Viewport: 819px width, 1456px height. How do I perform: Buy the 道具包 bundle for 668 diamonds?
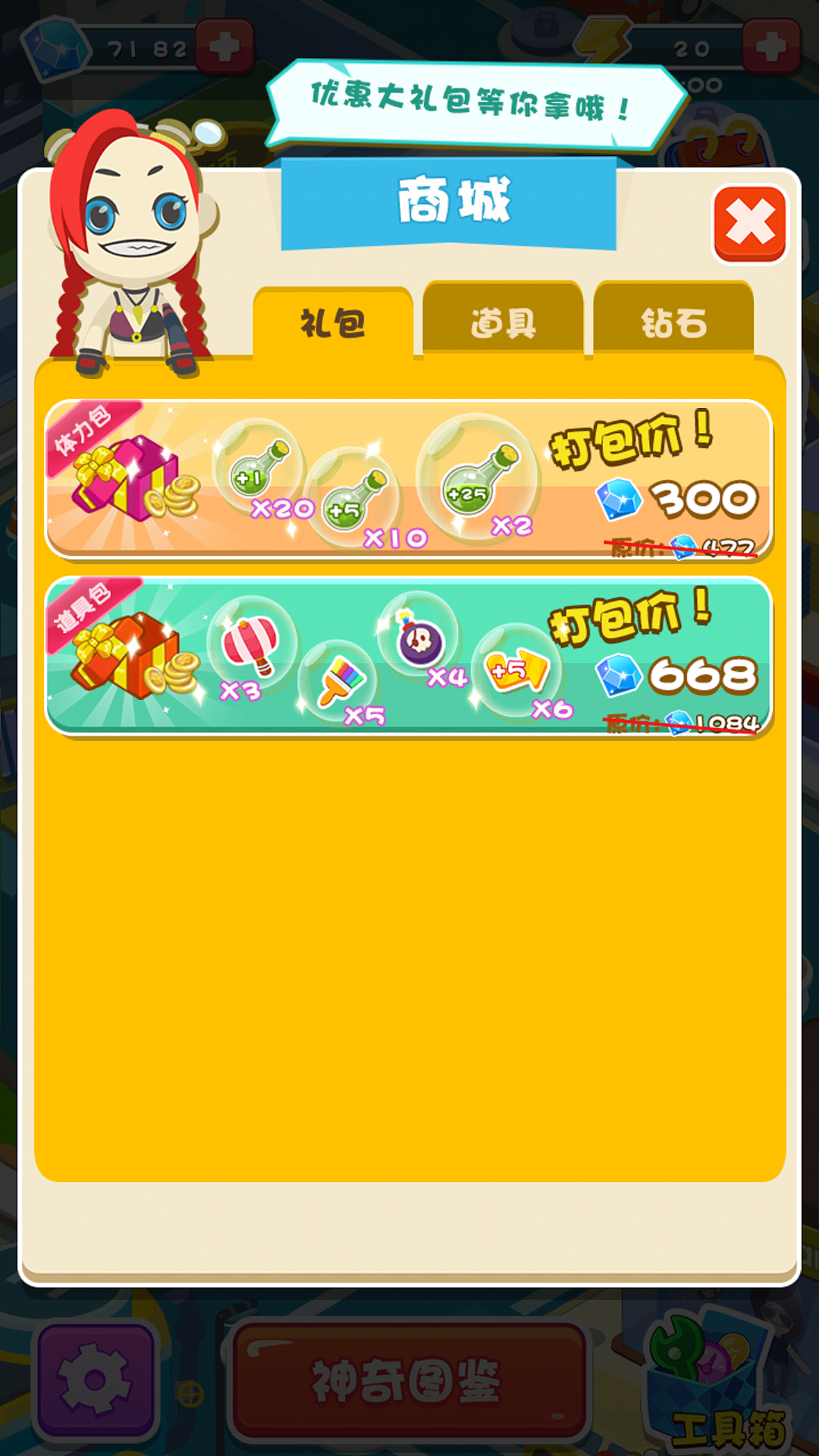pyautogui.click(x=409, y=657)
